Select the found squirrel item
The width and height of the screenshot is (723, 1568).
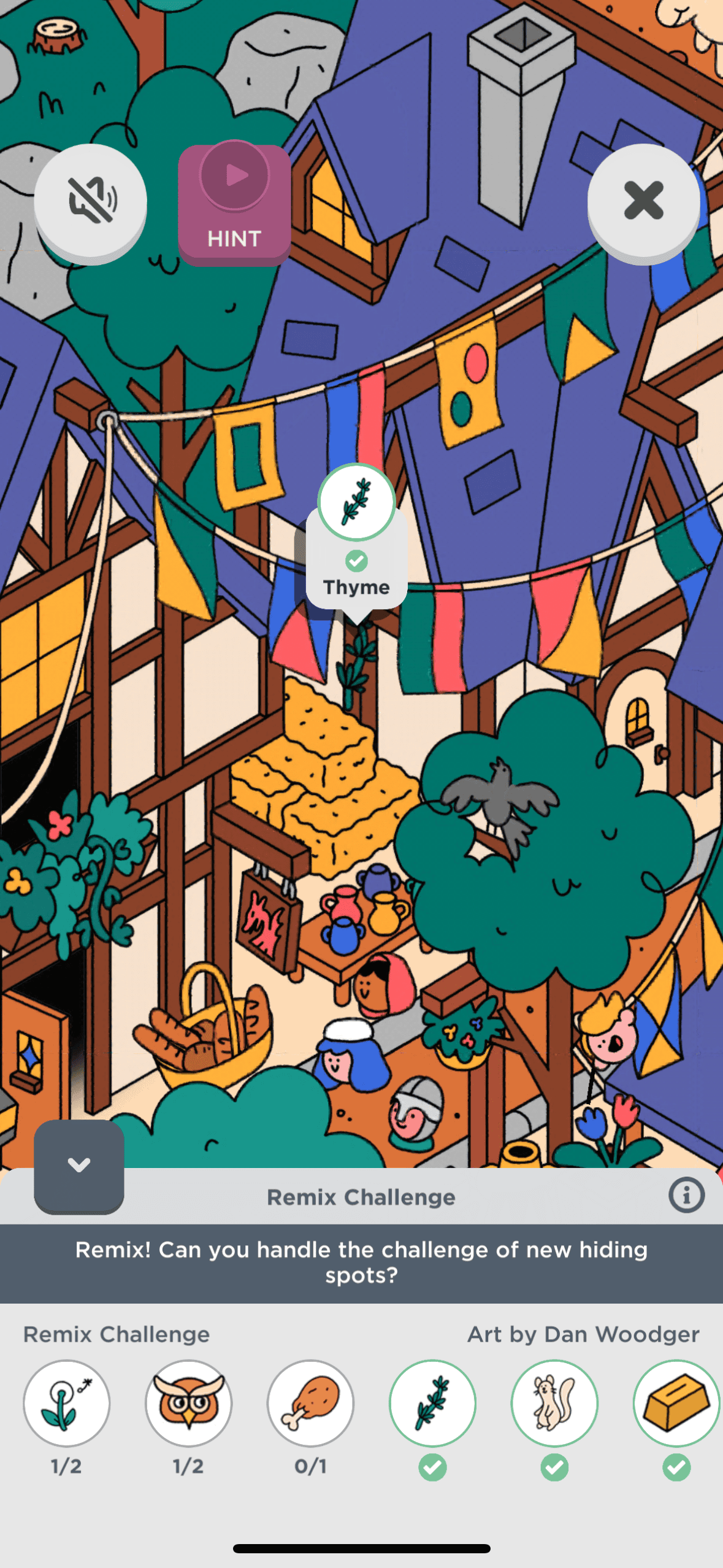(x=554, y=1402)
